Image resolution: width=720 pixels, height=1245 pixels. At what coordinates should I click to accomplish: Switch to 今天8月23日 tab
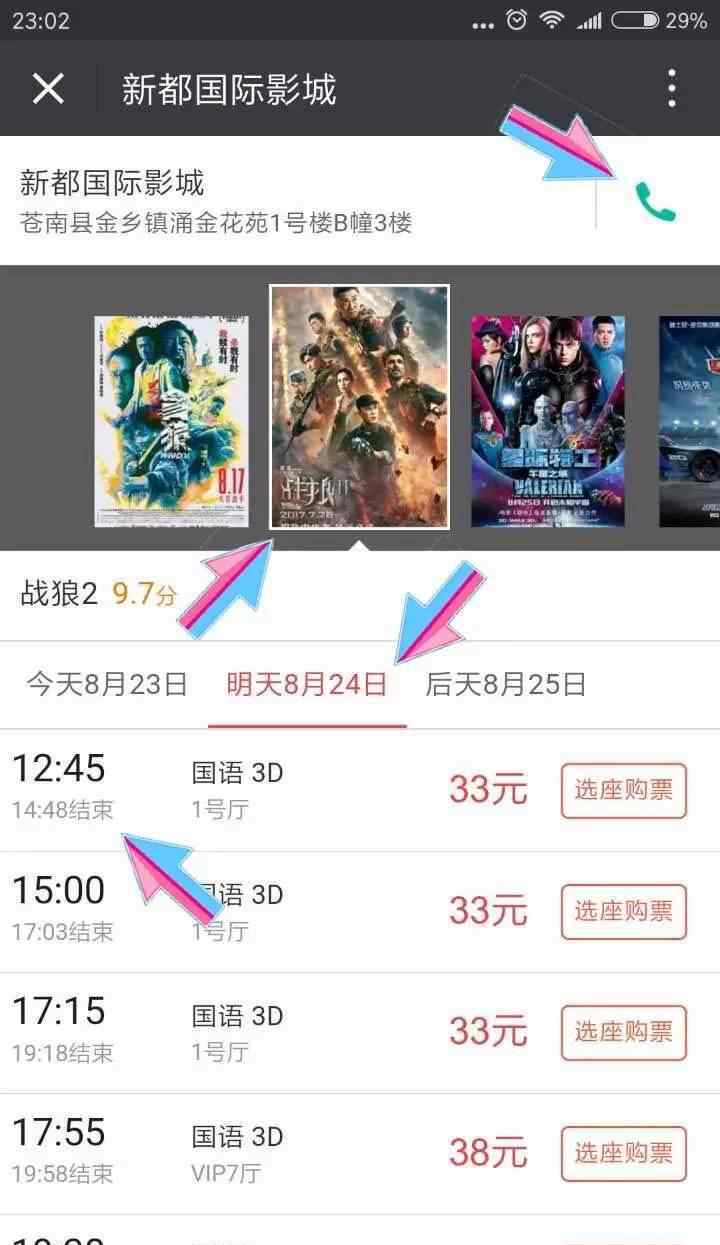click(107, 684)
